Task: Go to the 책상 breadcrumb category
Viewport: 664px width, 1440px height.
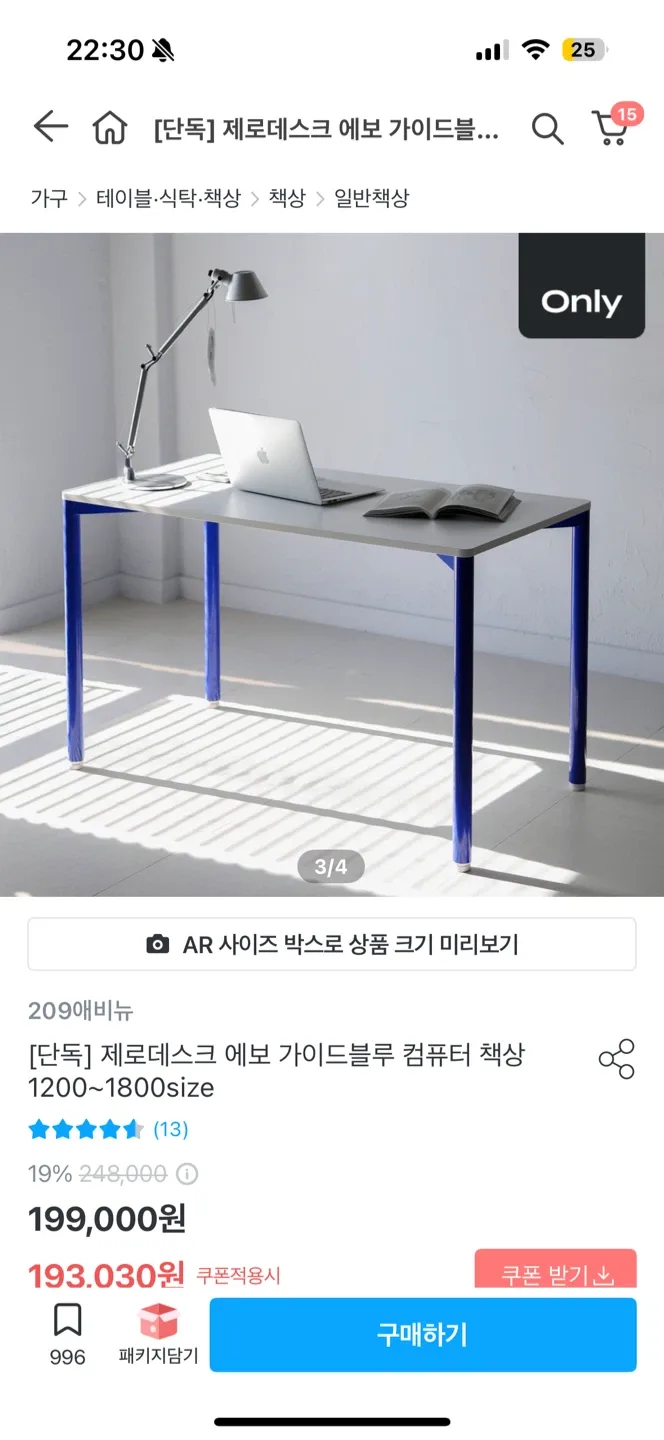Action: (x=287, y=198)
